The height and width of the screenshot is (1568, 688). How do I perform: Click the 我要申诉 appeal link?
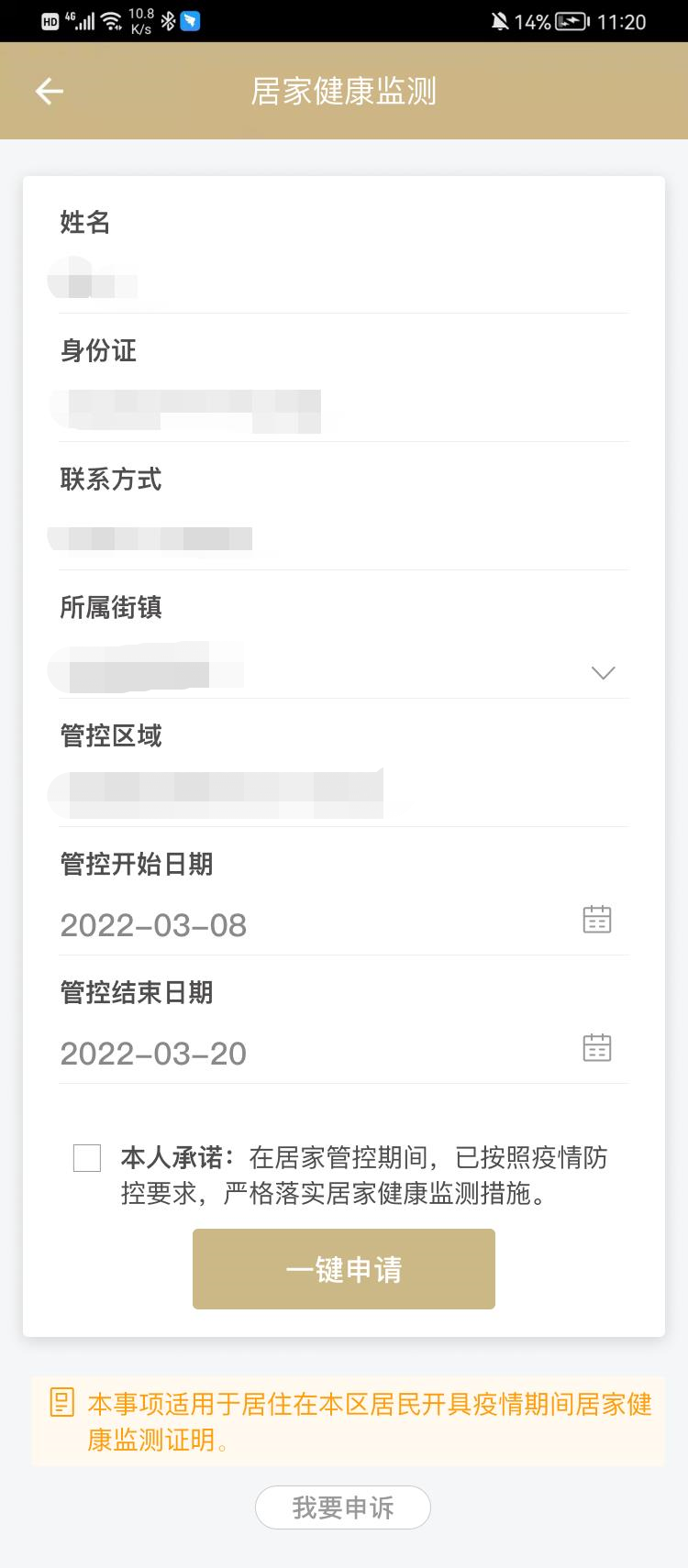(343, 1507)
